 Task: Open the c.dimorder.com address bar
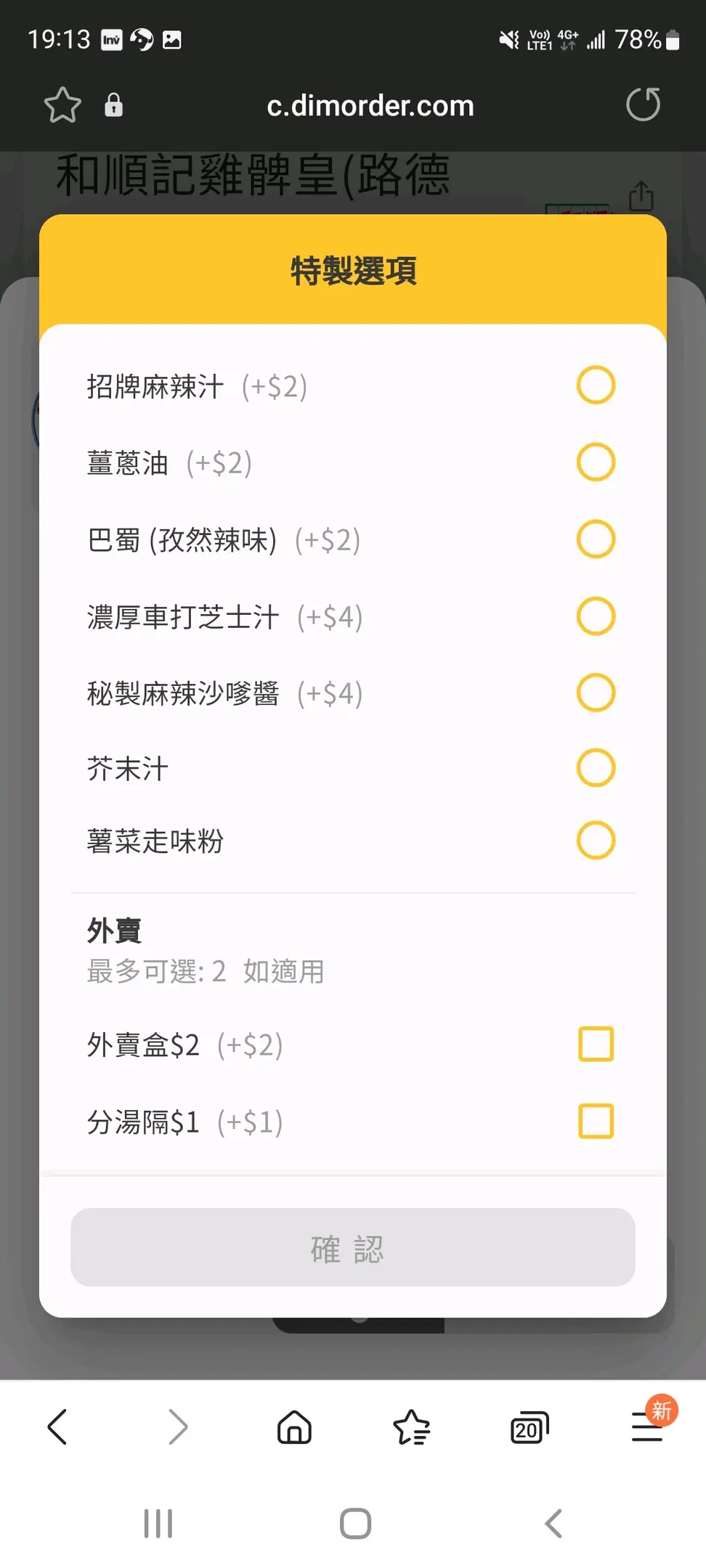pyautogui.click(x=370, y=106)
